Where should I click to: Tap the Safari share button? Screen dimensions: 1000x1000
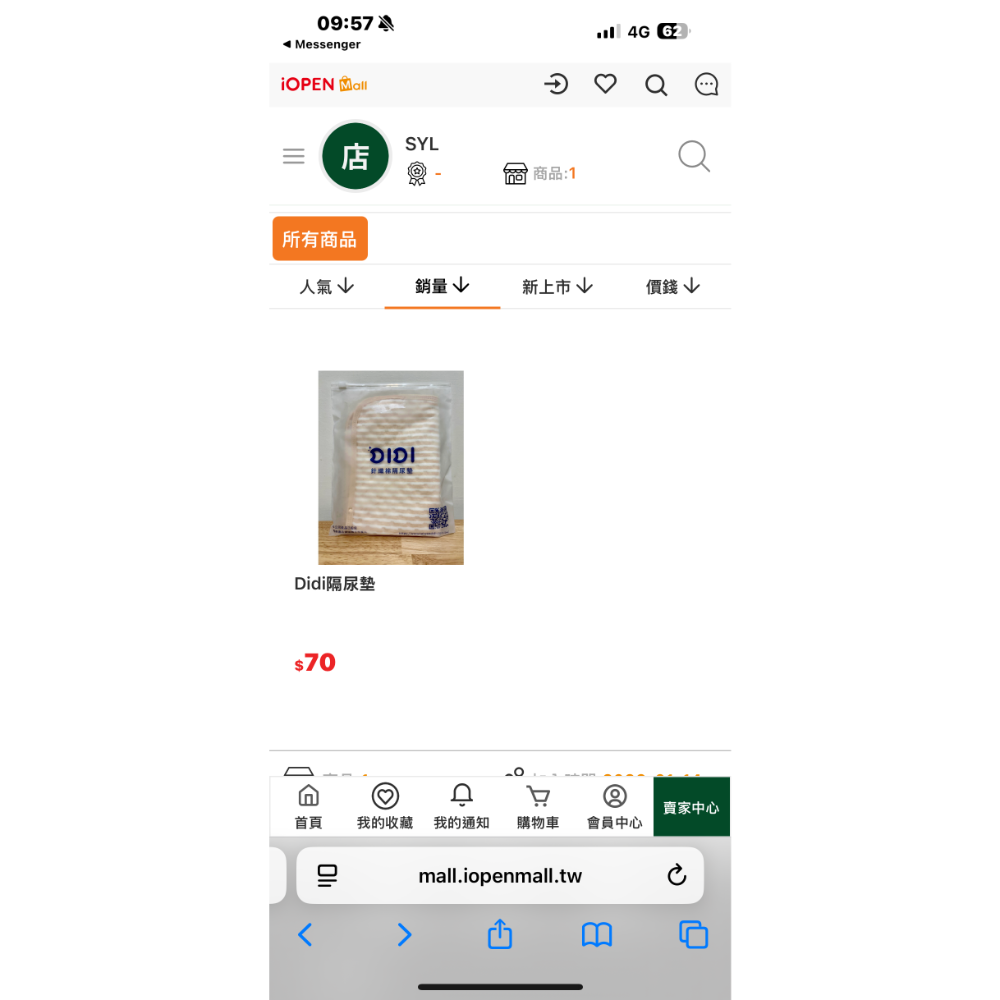click(x=500, y=935)
